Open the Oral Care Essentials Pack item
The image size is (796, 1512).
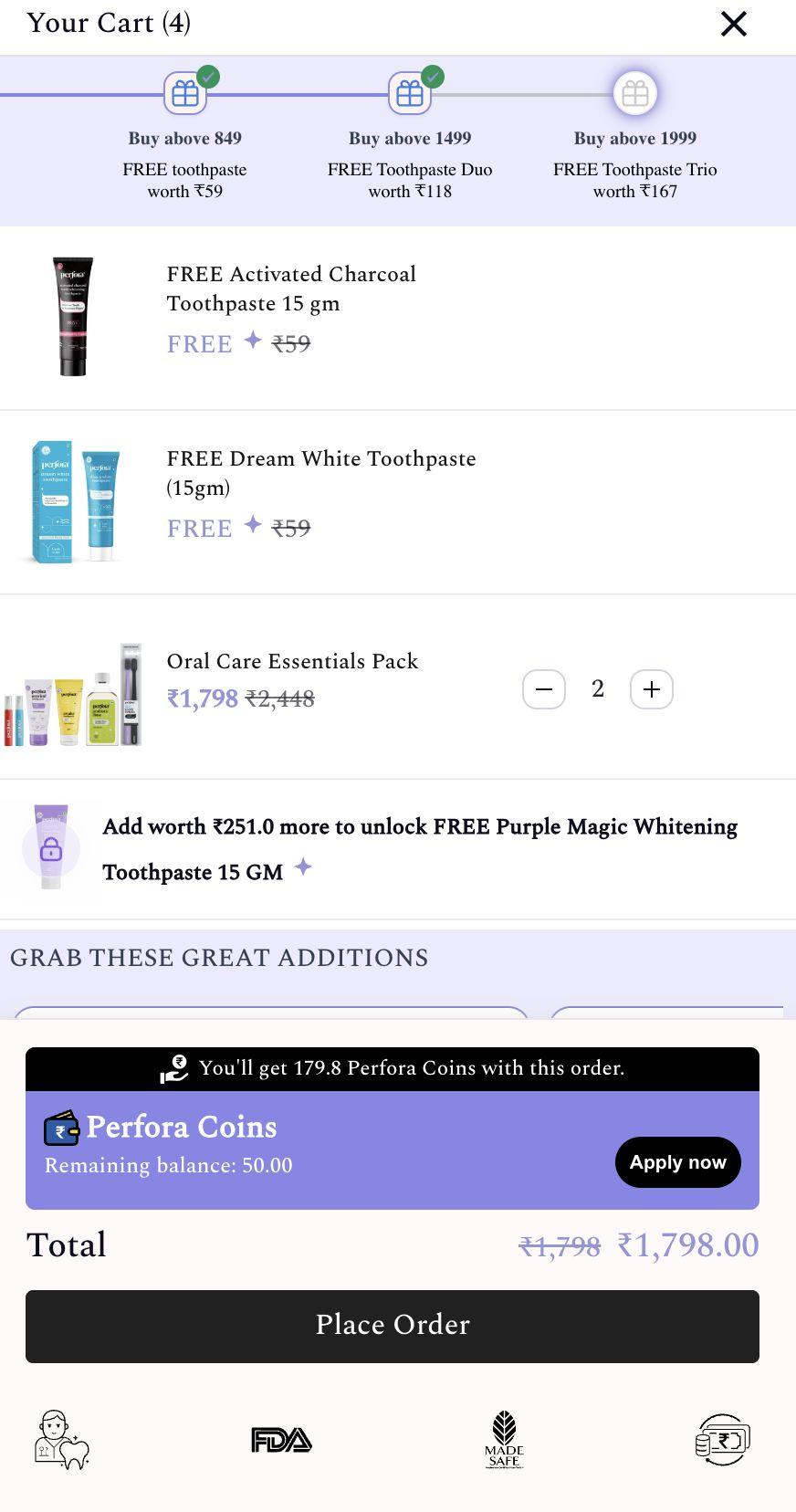(292, 661)
